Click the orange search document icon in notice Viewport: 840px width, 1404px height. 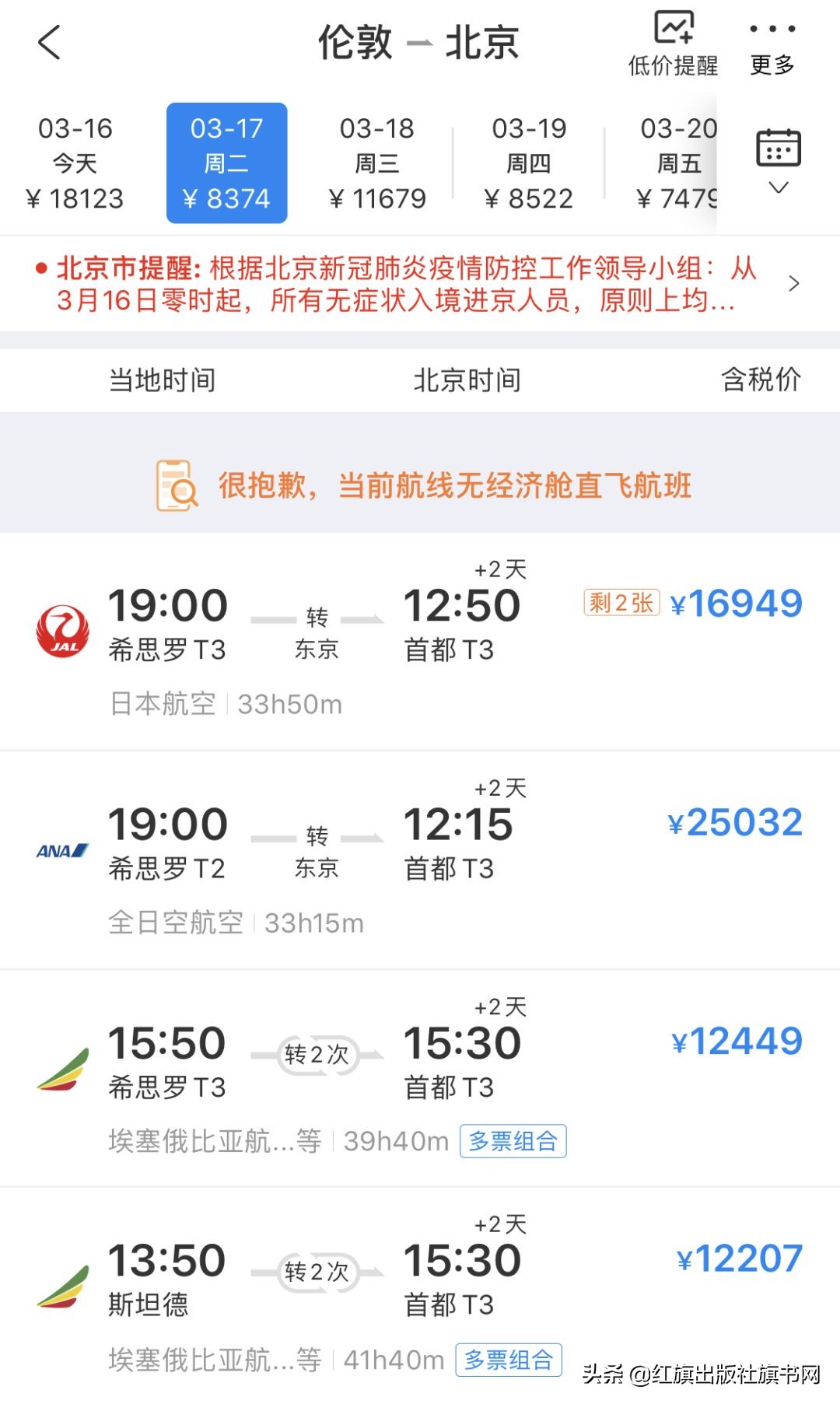[x=177, y=482]
